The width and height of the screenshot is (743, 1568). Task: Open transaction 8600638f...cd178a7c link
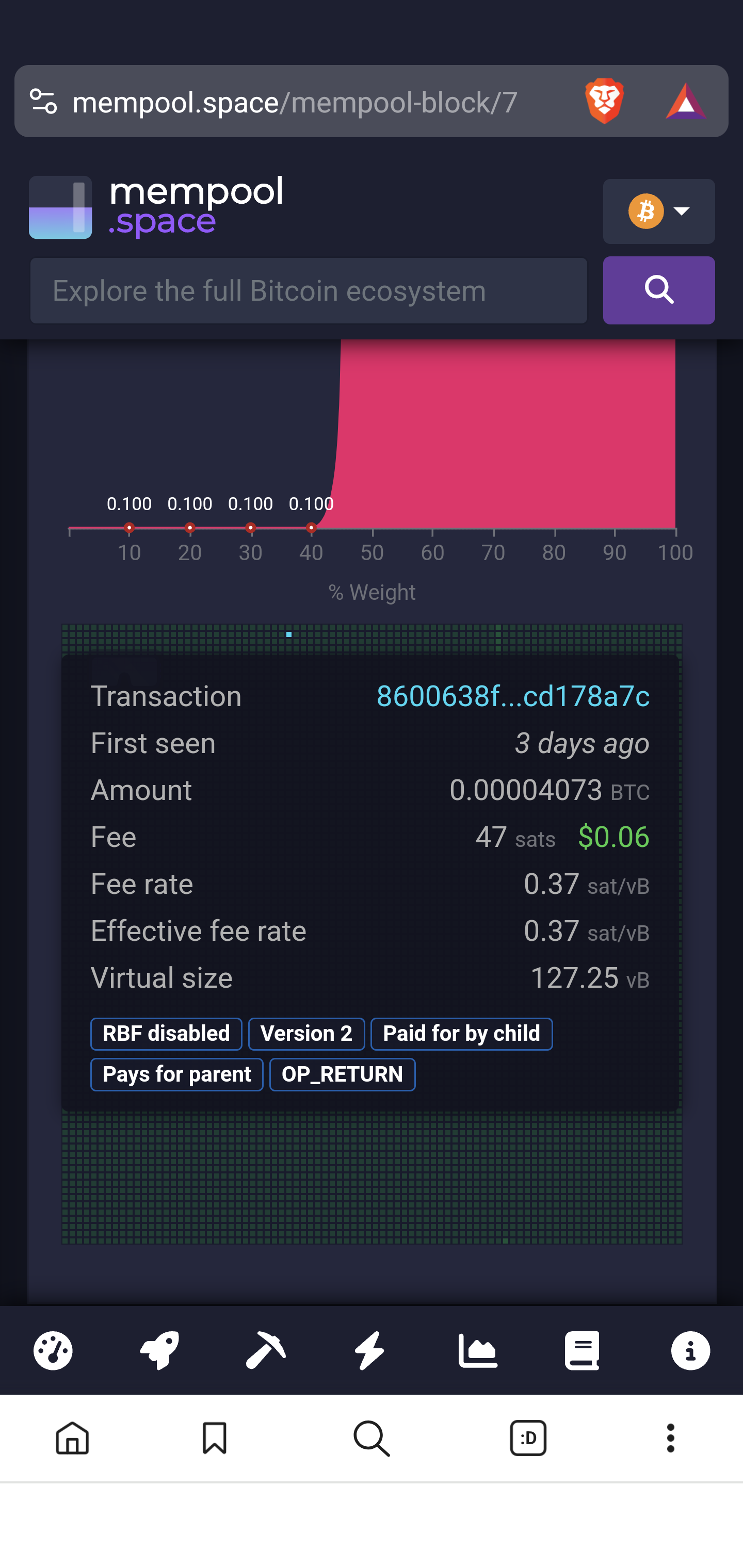point(512,696)
